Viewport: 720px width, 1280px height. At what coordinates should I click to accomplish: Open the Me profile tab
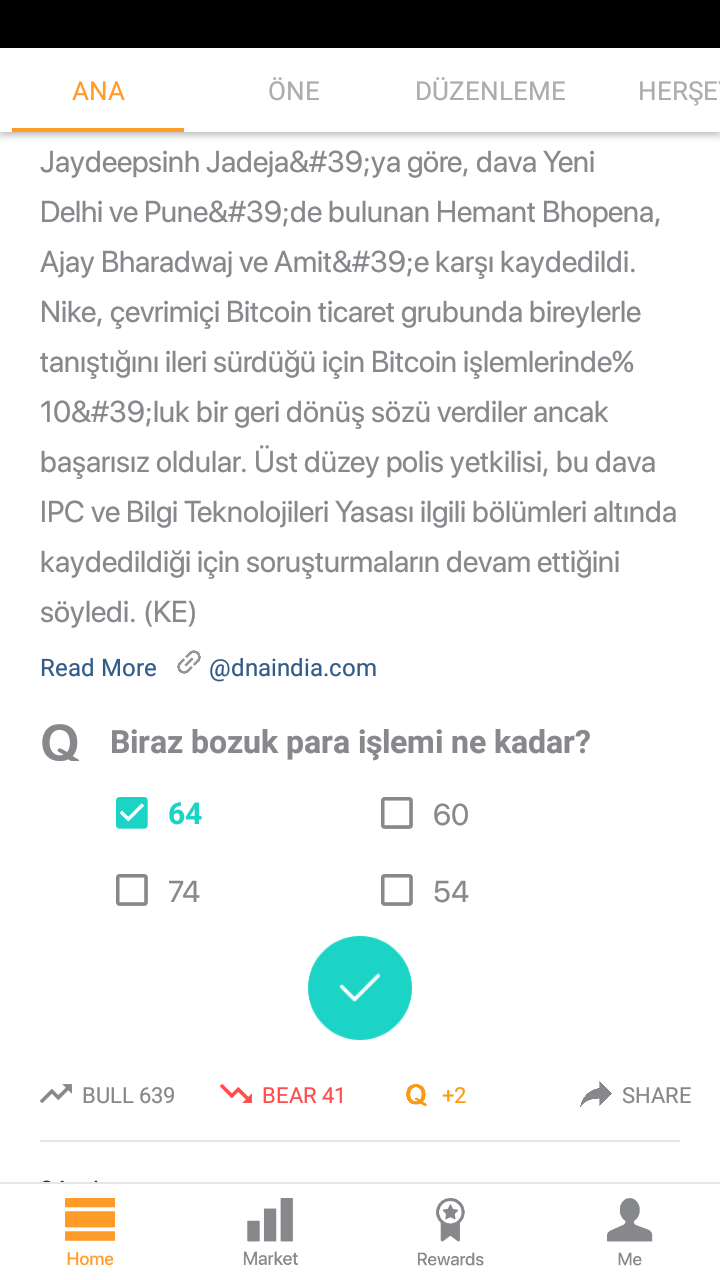point(630,1232)
